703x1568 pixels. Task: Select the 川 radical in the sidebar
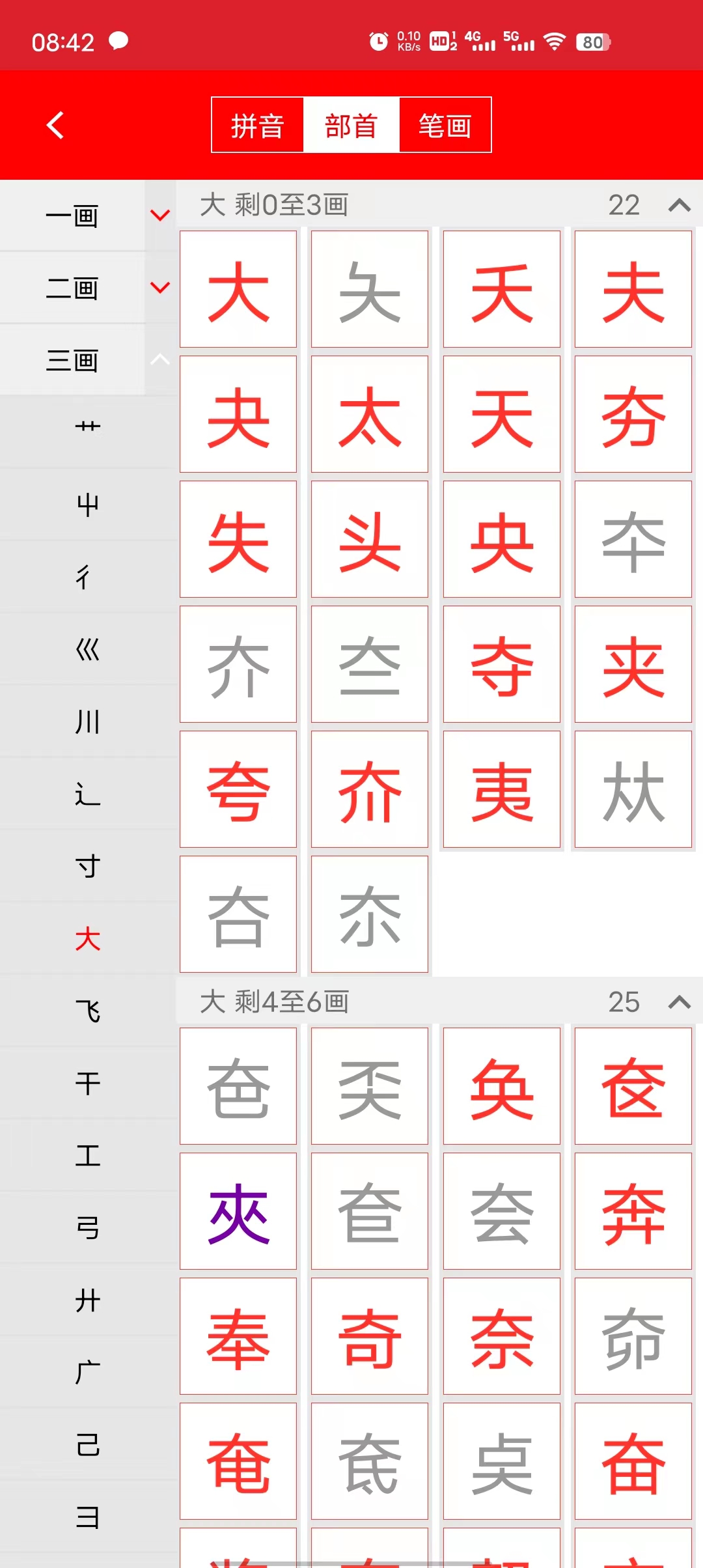(x=88, y=721)
